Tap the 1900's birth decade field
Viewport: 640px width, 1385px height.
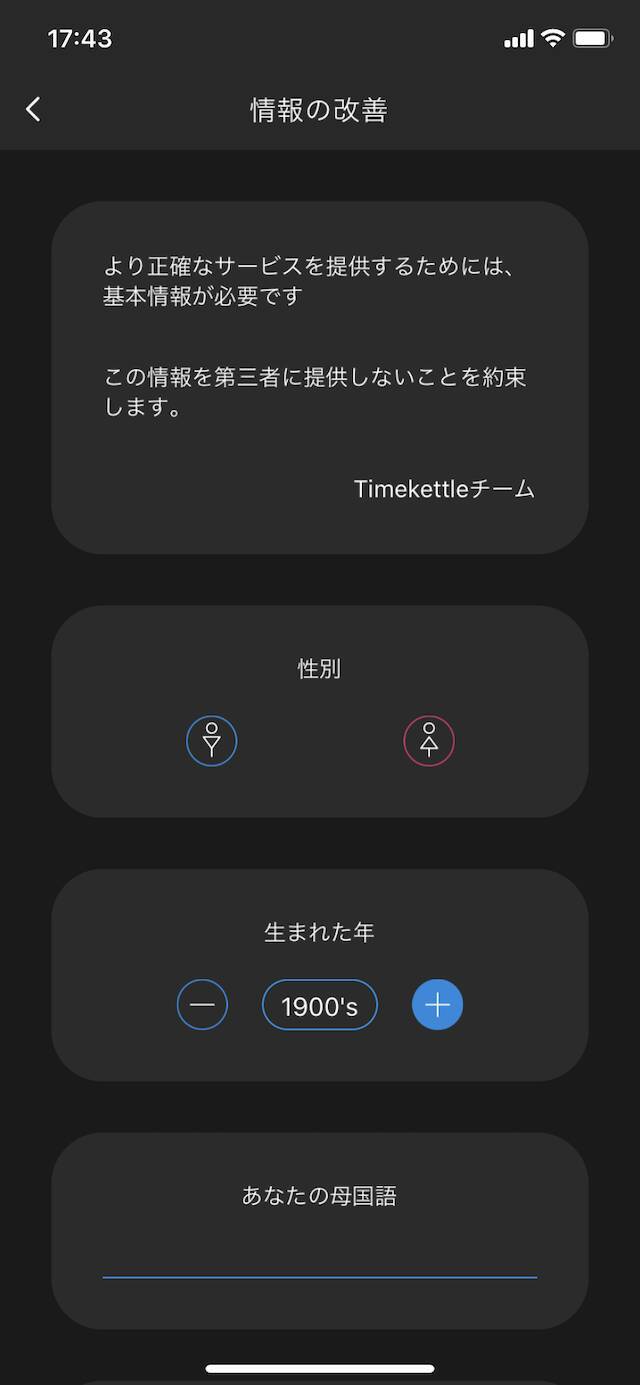[320, 1005]
